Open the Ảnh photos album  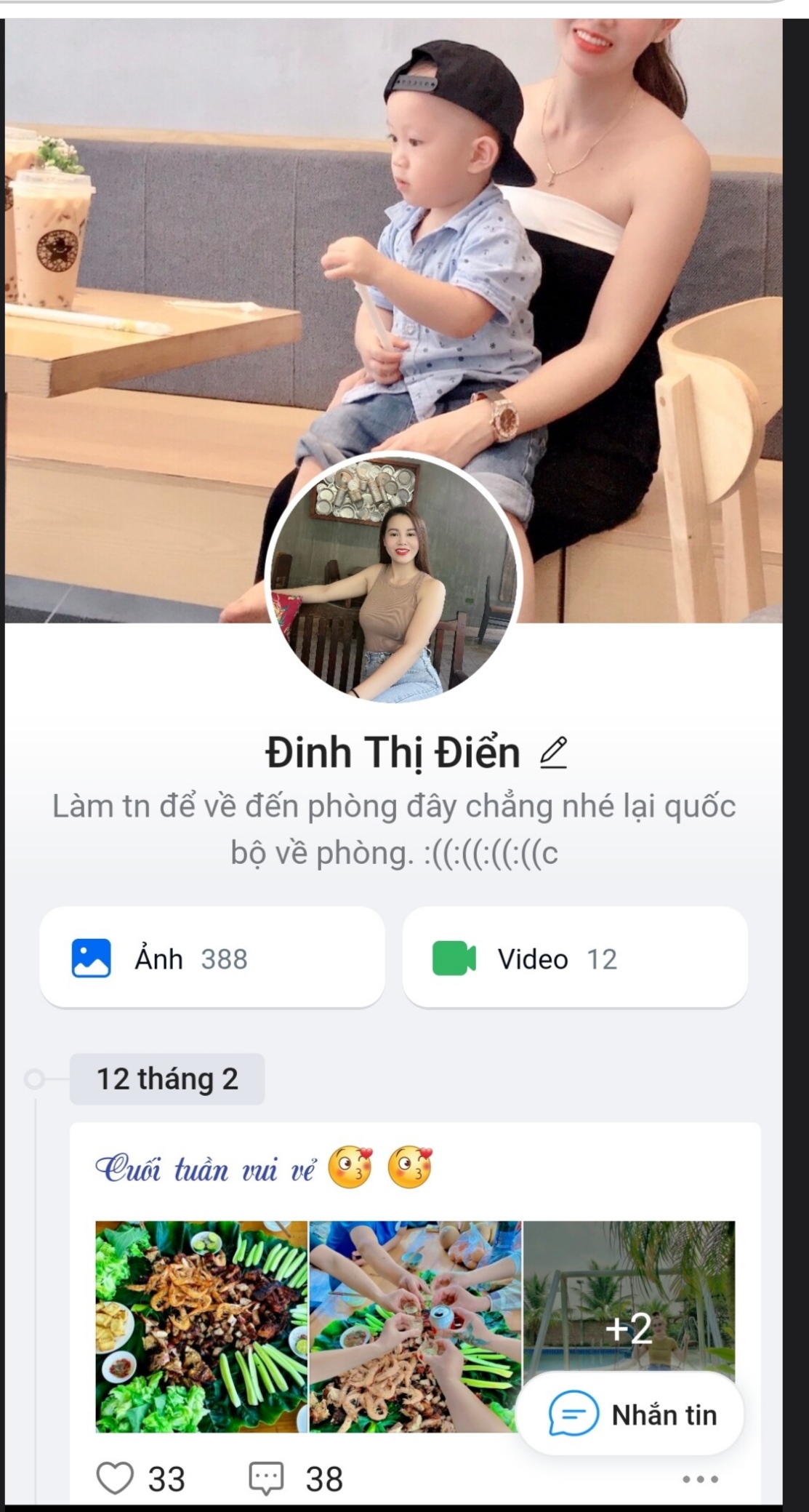212,958
